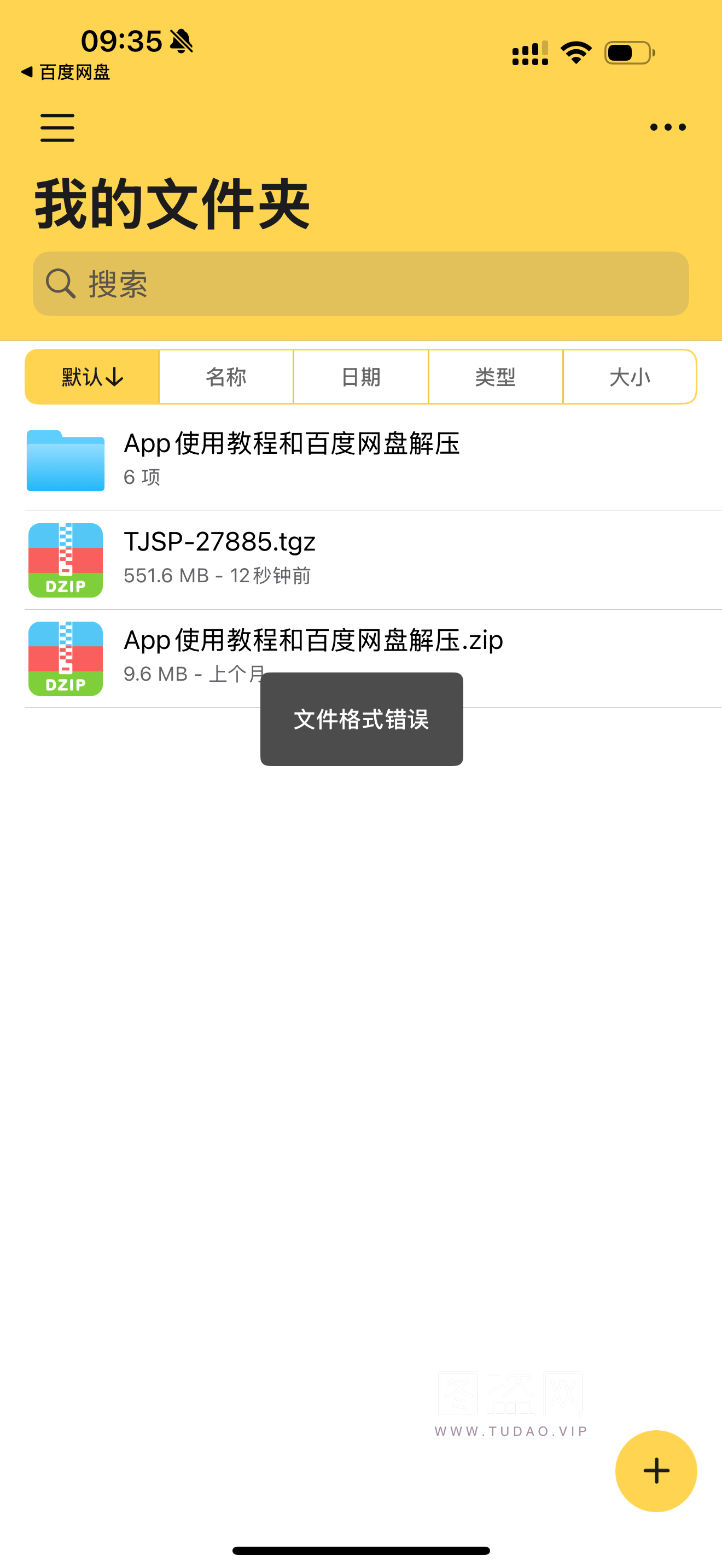
Task: Sort files by 日期
Action: click(360, 377)
